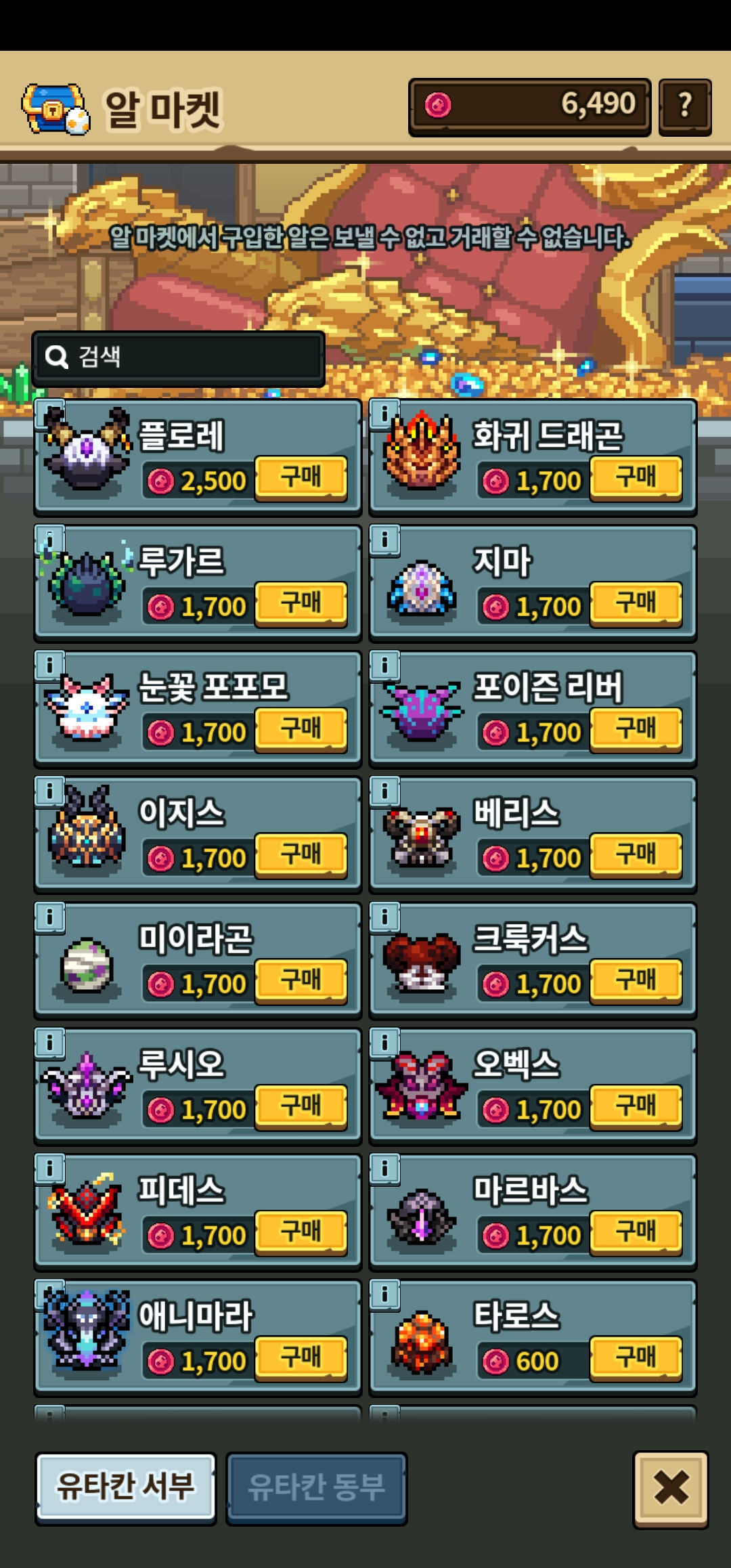This screenshot has height=1568, width=731.
Task: Select the 유타칸 서부 tab
Action: point(126,1487)
